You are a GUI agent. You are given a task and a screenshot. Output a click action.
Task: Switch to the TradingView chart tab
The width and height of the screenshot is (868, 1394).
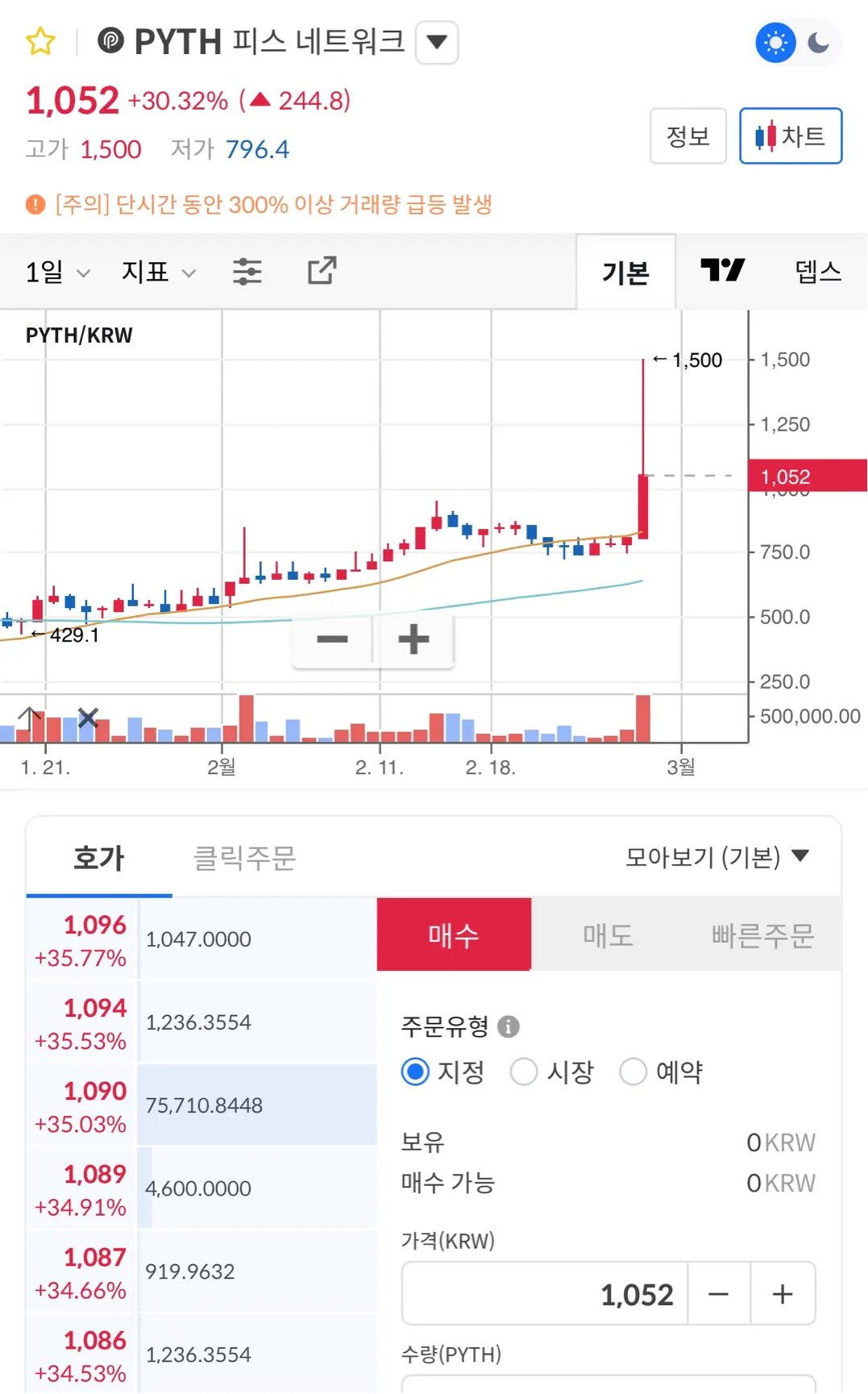722,272
